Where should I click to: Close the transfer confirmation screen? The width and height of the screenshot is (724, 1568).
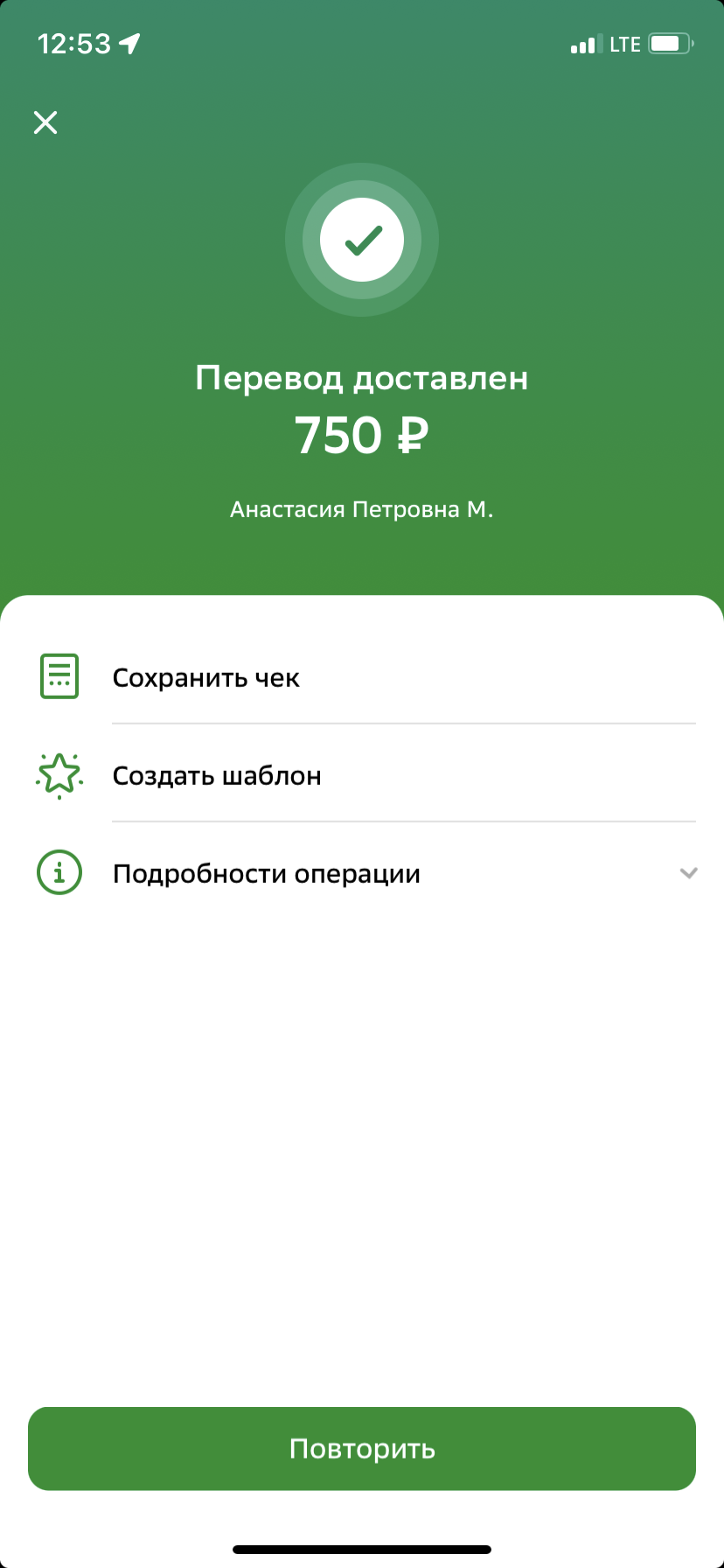click(45, 122)
